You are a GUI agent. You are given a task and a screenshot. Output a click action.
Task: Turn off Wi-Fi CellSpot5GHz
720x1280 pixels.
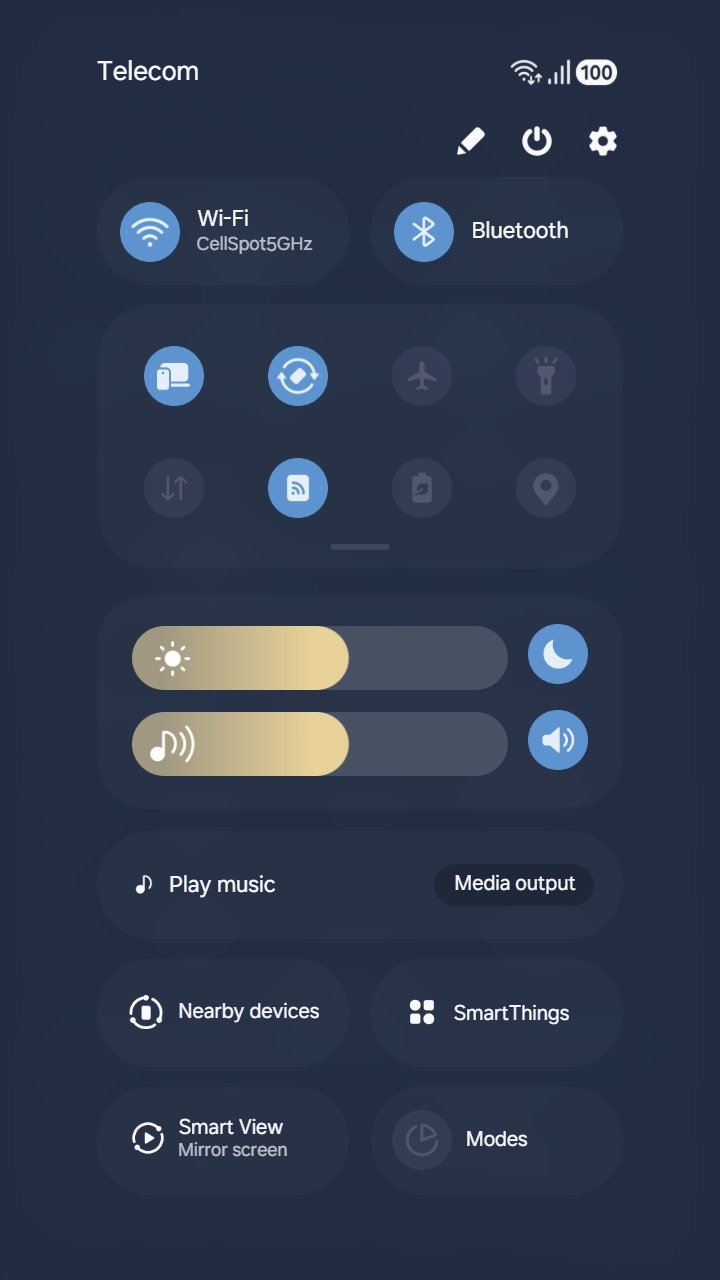click(x=150, y=232)
